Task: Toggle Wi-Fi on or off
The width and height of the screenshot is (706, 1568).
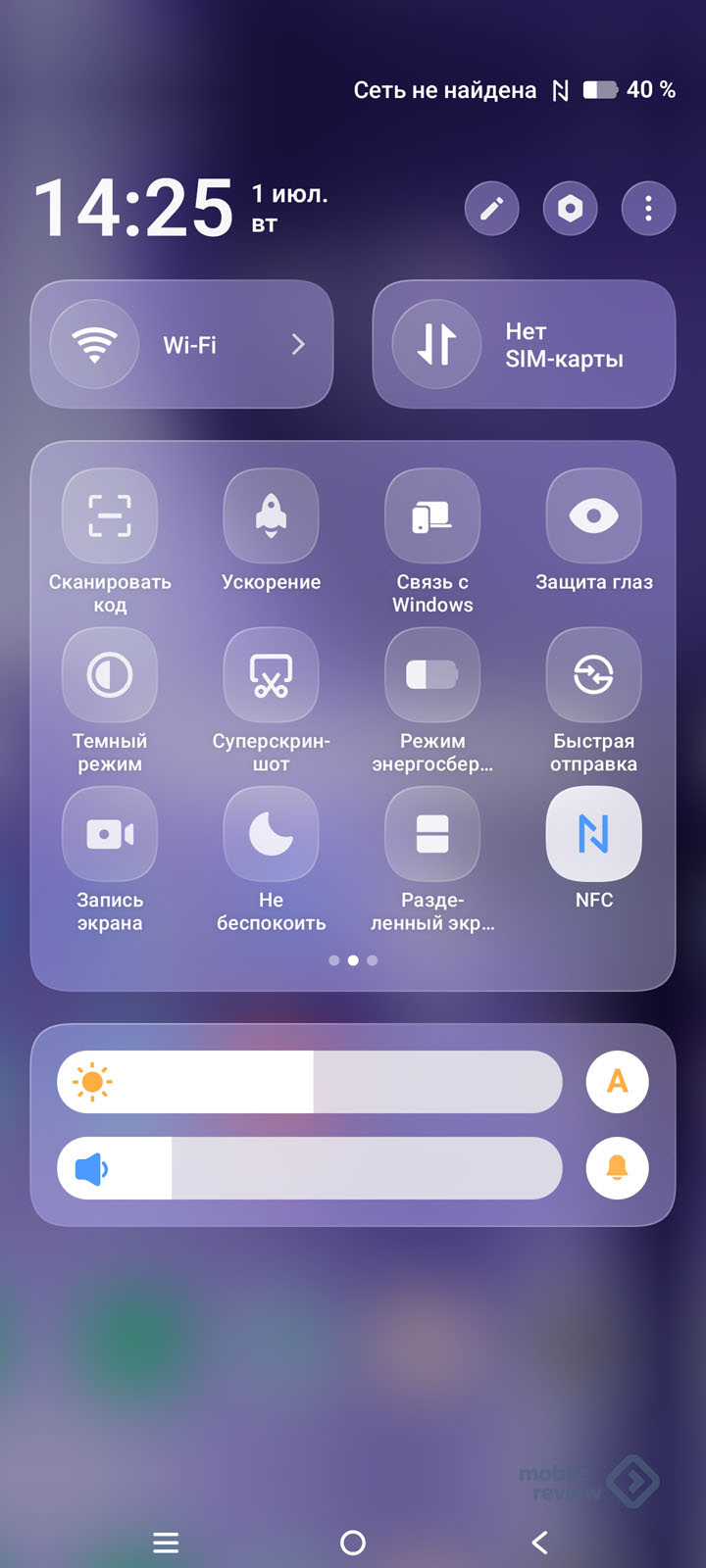Action: (x=95, y=344)
